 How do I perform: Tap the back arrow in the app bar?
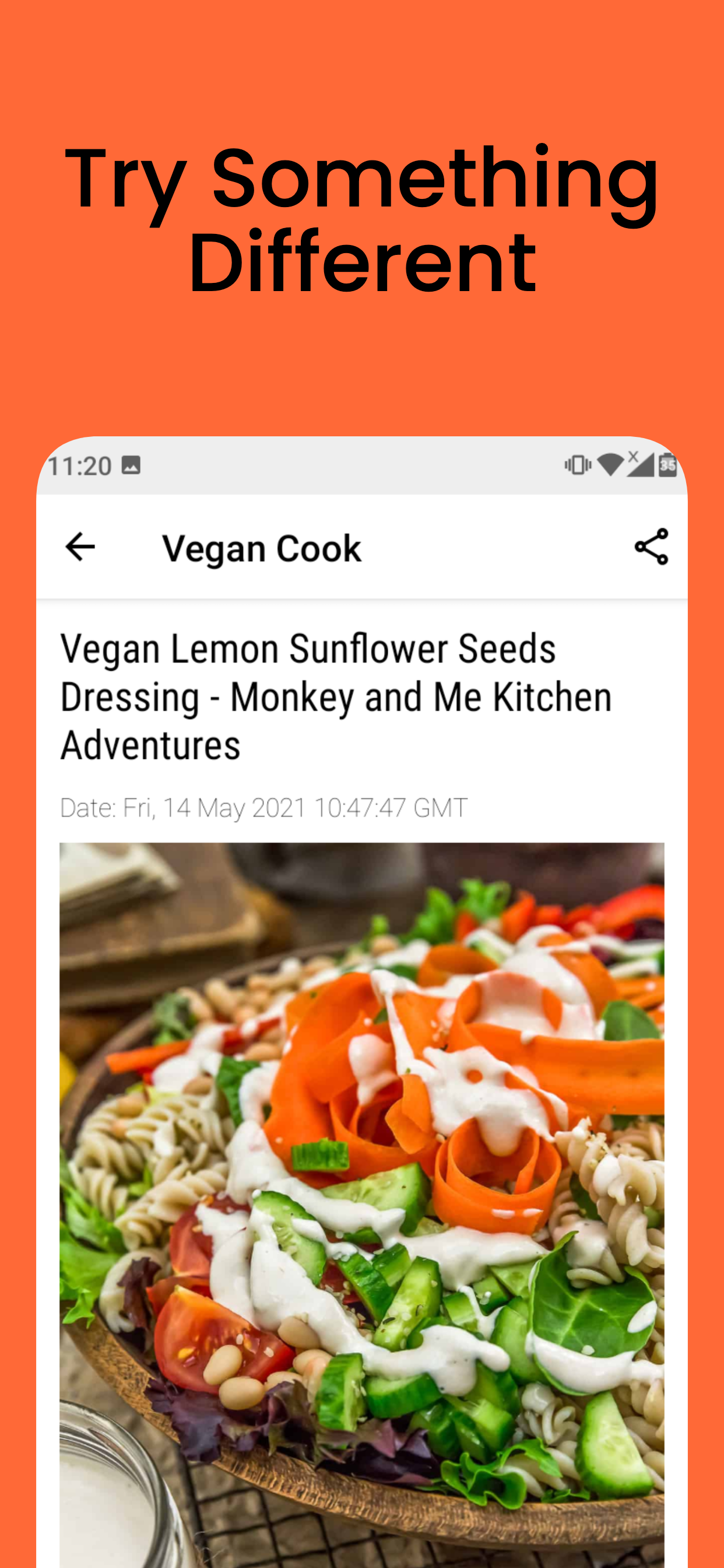coord(79,547)
